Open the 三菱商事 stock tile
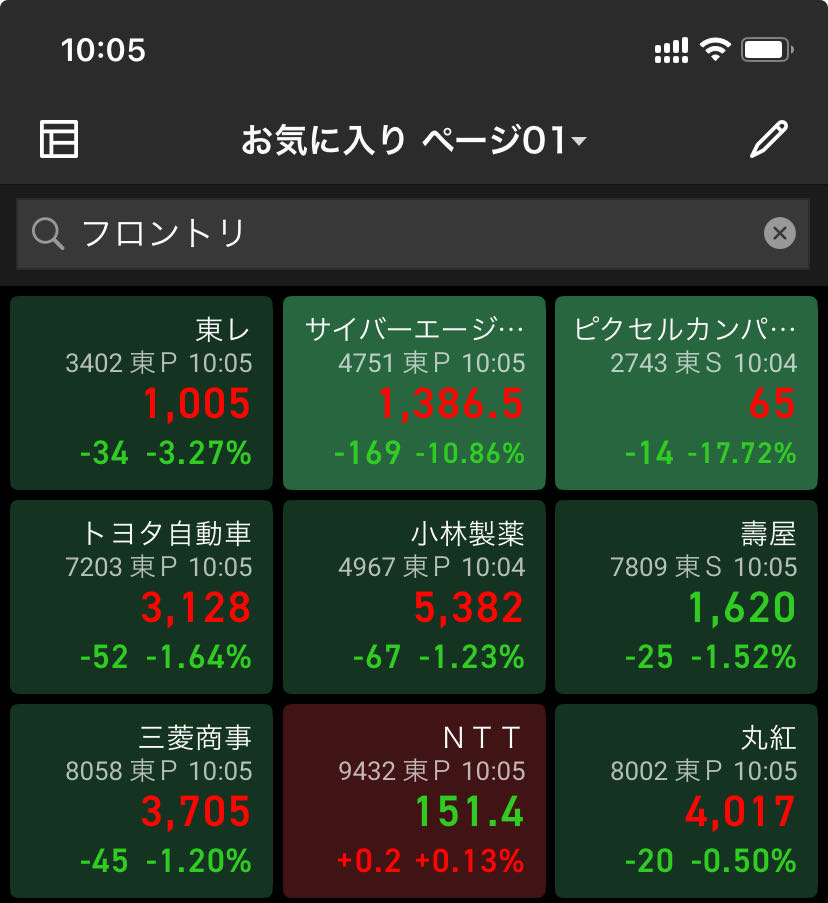 [x=141, y=800]
